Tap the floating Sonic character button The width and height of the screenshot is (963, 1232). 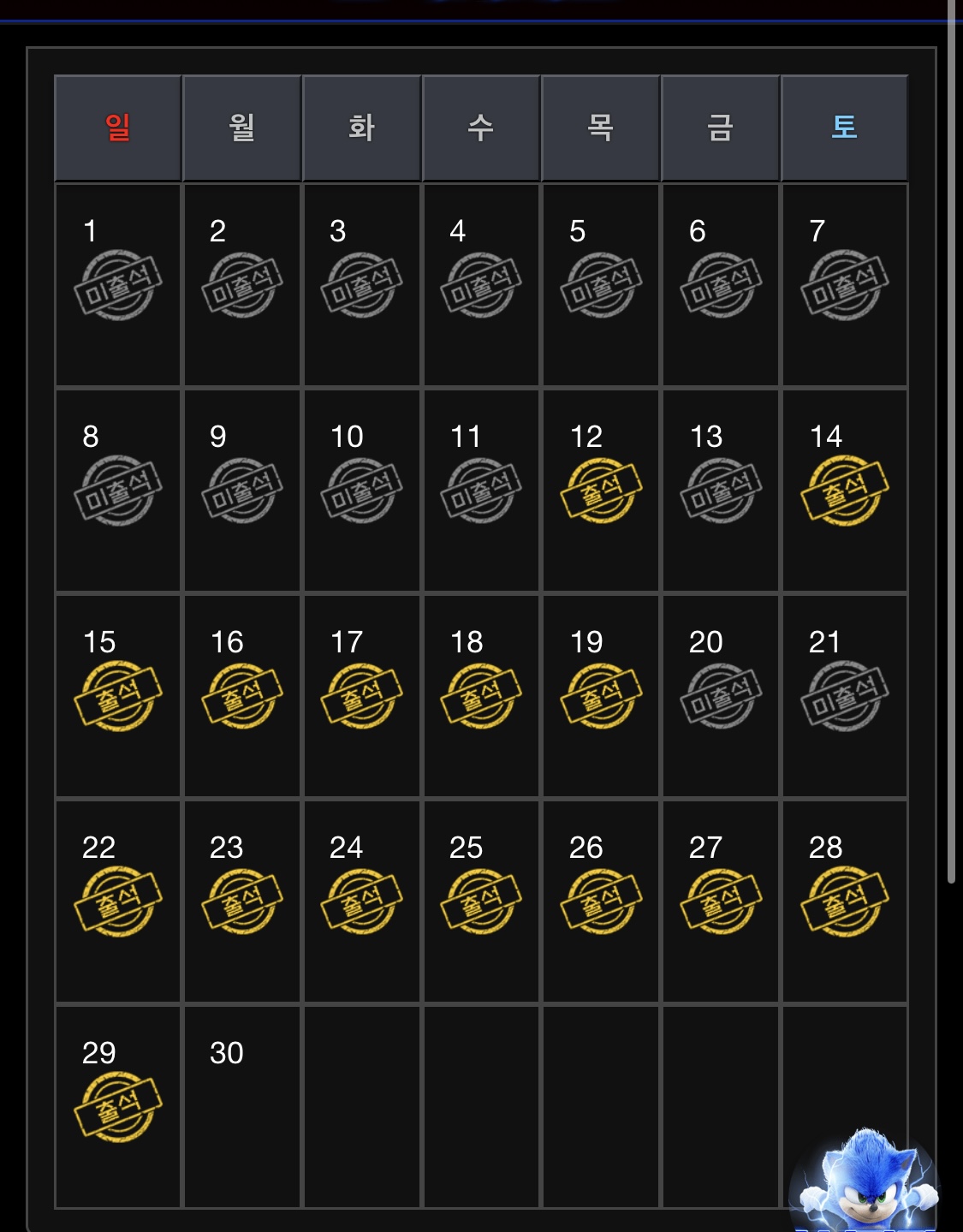click(x=865, y=1181)
